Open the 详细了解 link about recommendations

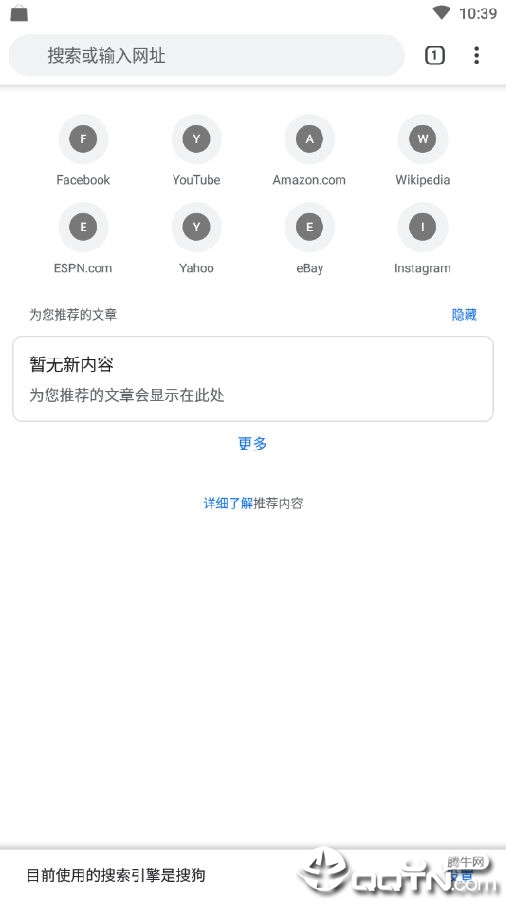click(x=228, y=503)
